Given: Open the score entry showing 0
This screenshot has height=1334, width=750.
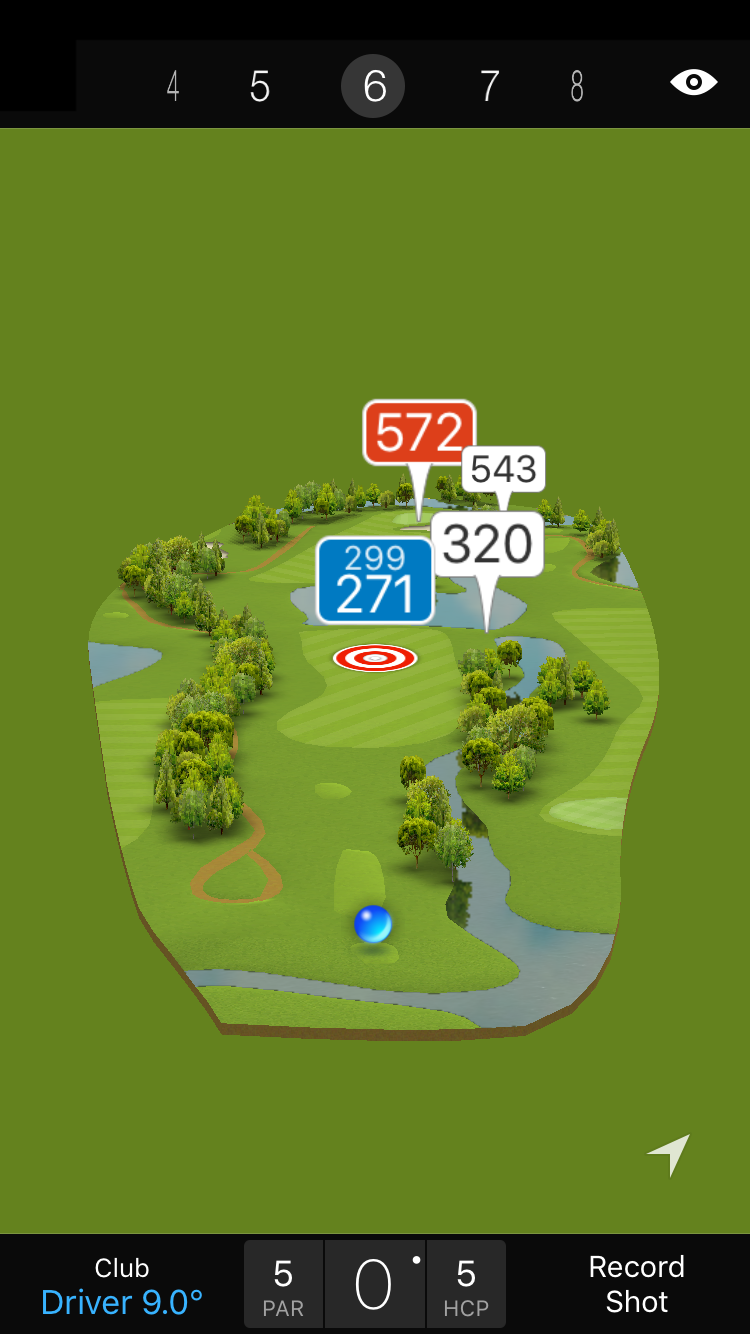Looking at the screenshot, I should click(374, 1285).
